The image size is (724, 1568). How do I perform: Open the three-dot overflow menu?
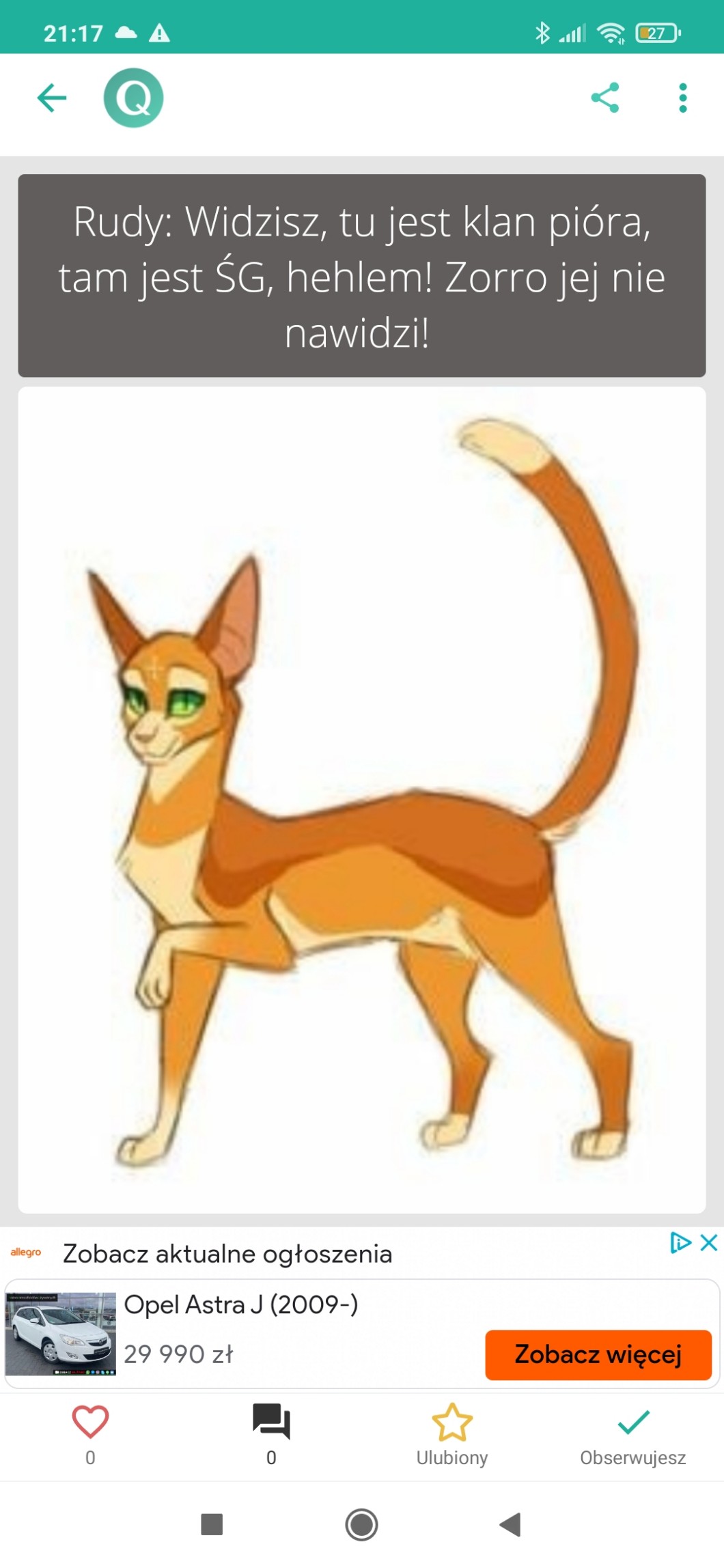(682, 98)
